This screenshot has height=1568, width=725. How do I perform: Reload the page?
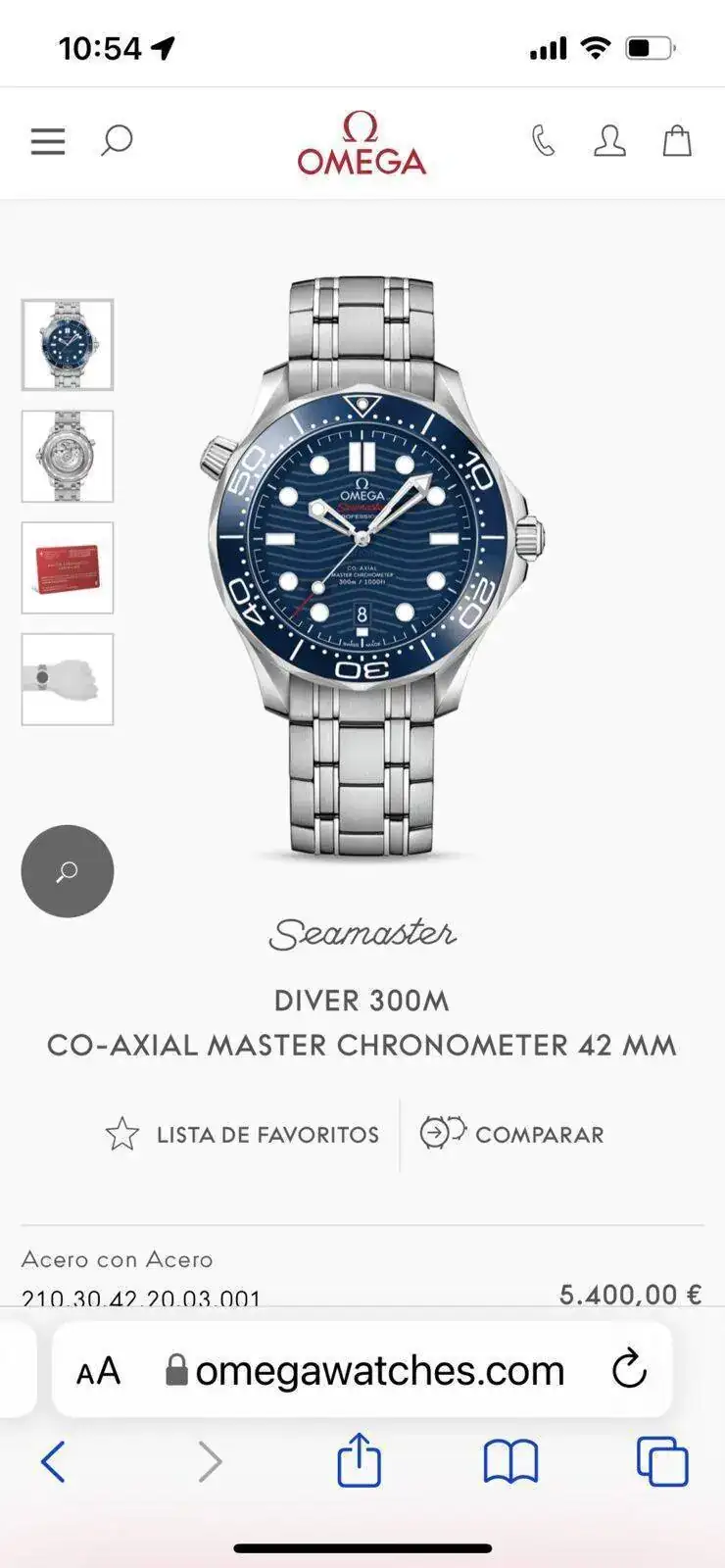coord(629,1369)
